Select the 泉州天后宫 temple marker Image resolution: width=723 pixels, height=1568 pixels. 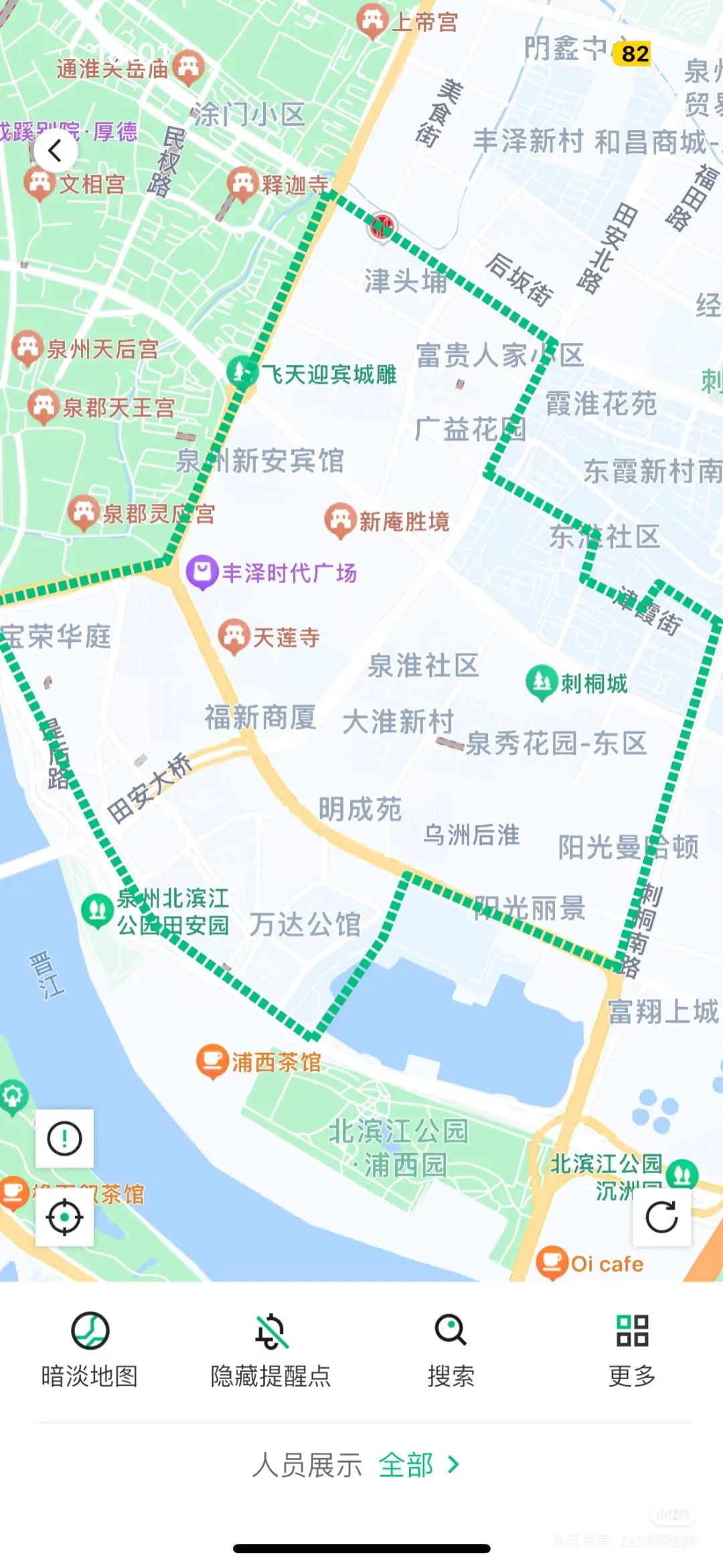tap(28, 347)
